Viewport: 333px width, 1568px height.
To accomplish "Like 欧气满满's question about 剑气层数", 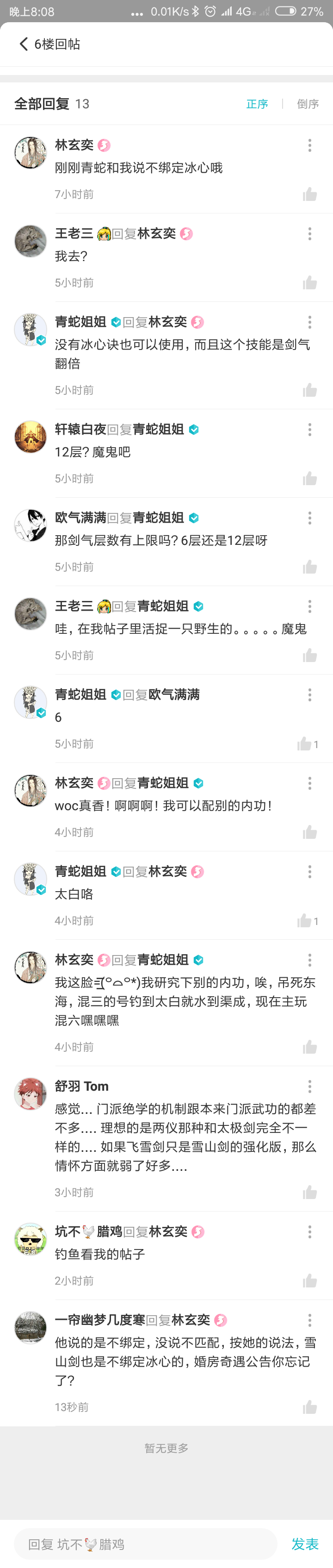I will point(310,567).
